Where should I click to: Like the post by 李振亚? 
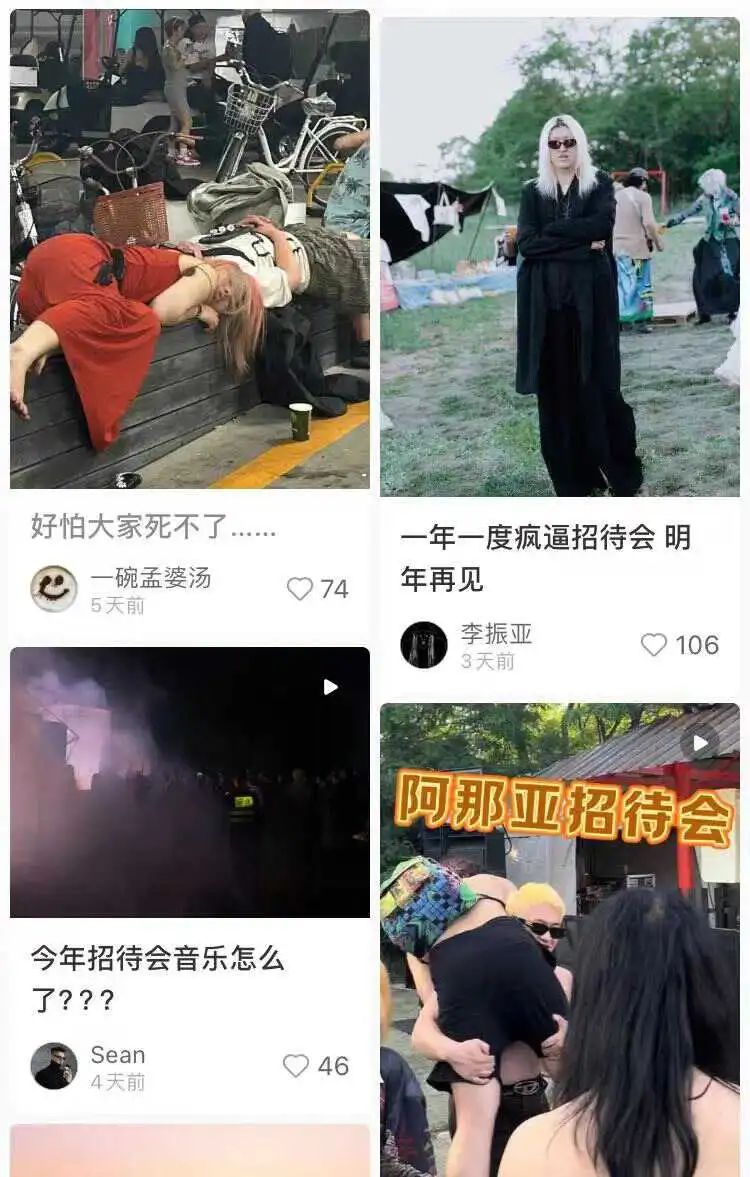pos(654,645)
